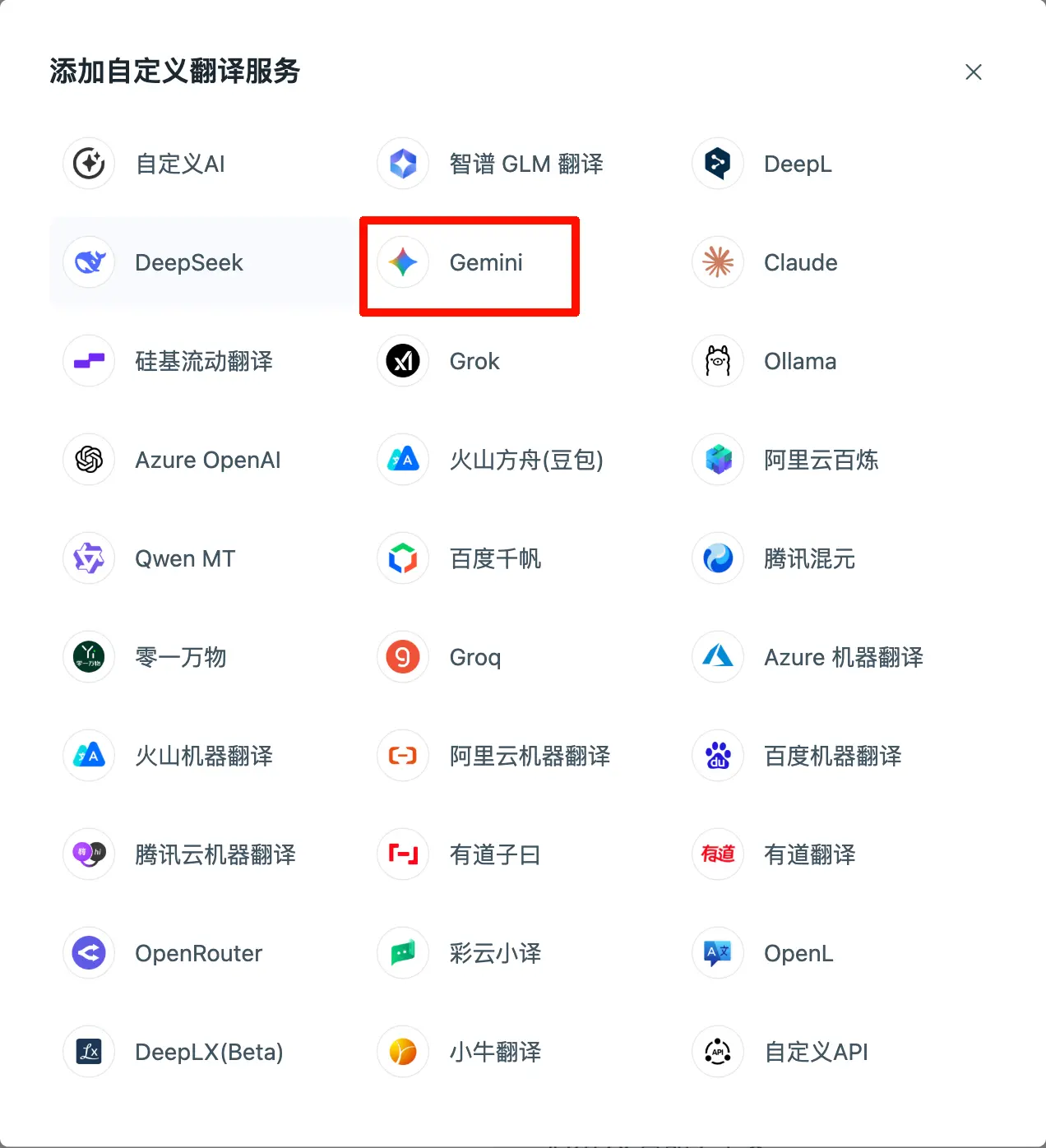Open the DeepLX(Beta) option
The height and width of the screenshot is (1148, 1046).
208,1053
